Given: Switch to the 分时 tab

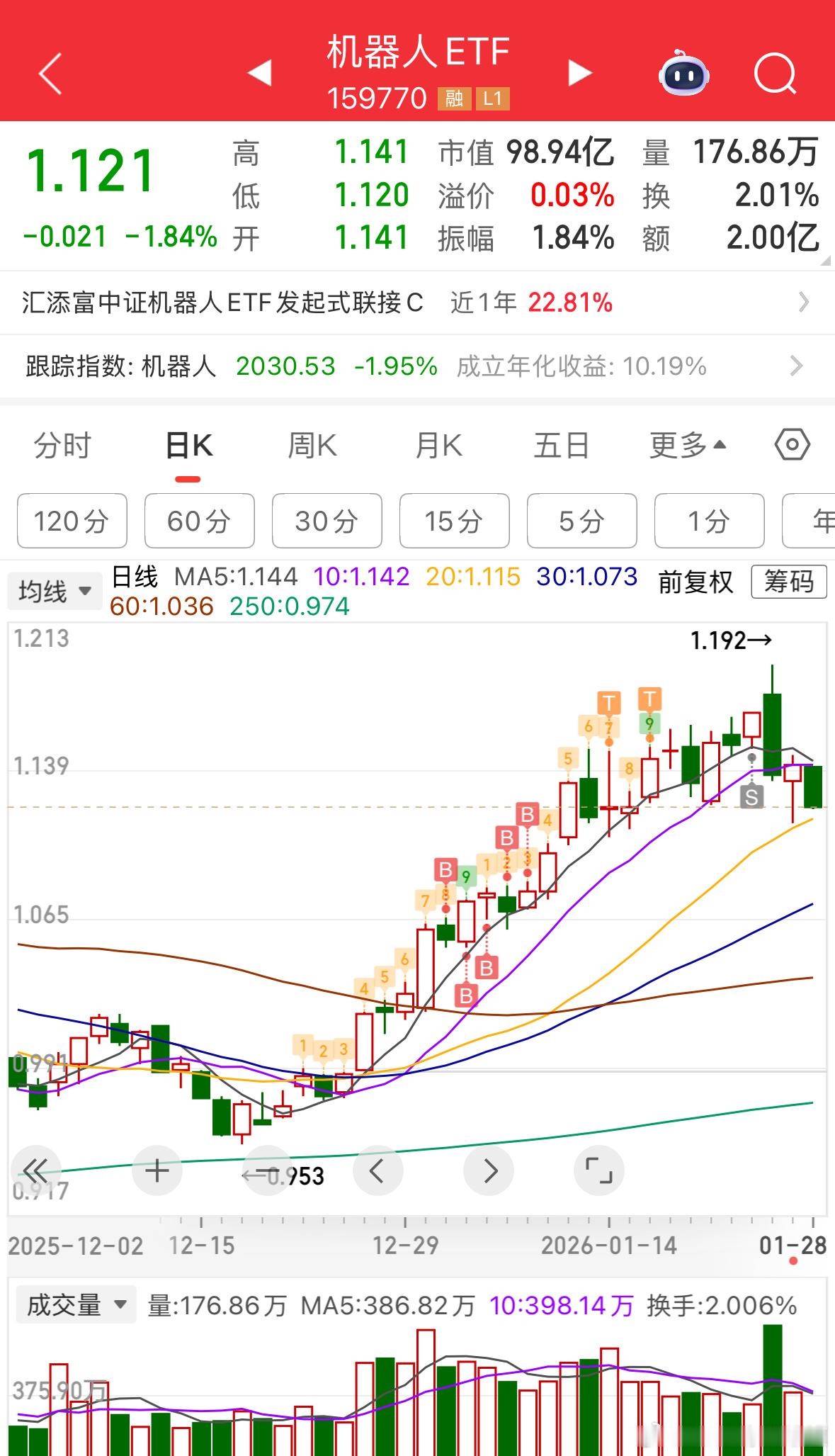Looking at the screenshot, I should pyautogui.click(x=62, y=445).
